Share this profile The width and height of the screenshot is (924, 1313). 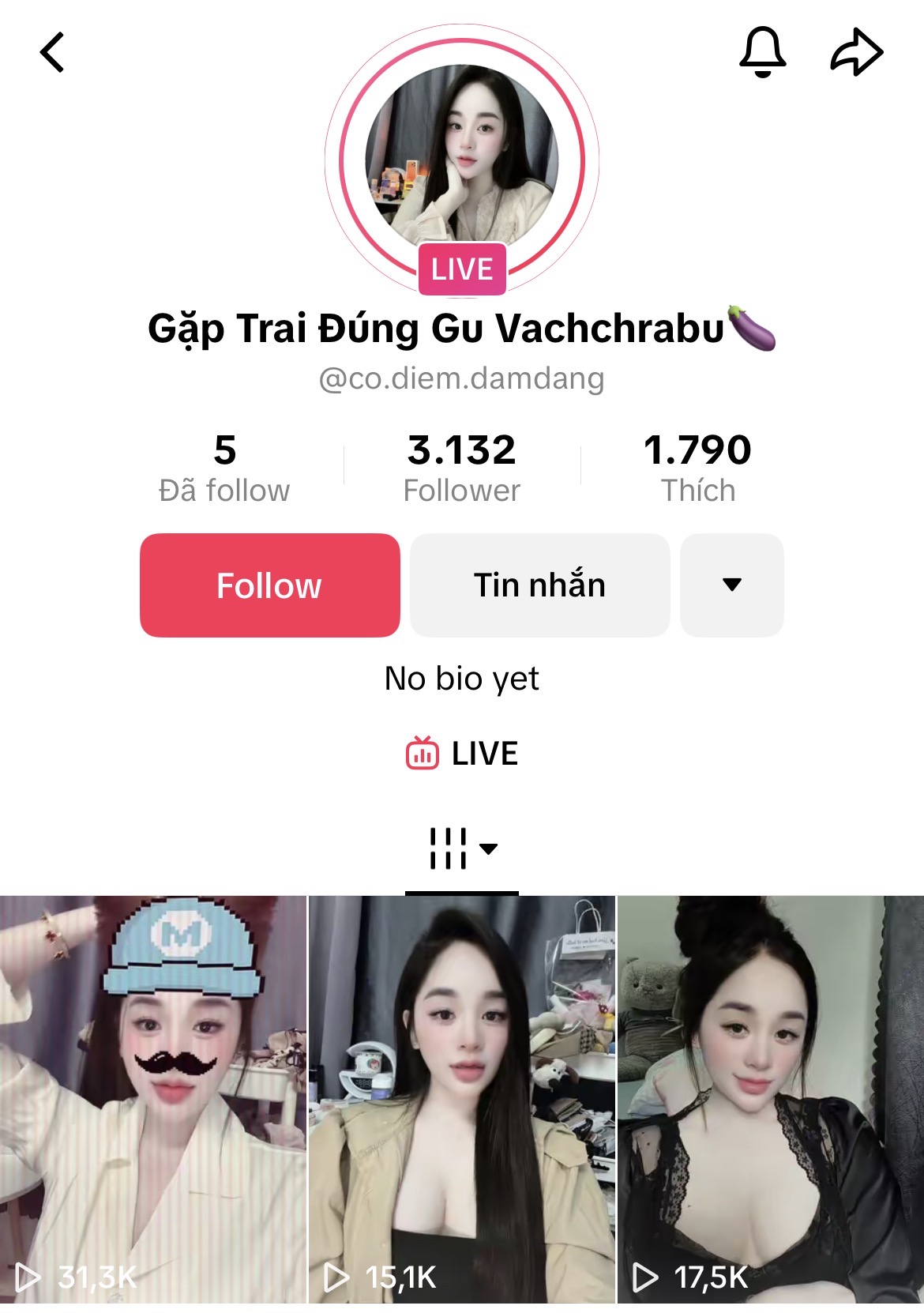[x=856, y=53]
